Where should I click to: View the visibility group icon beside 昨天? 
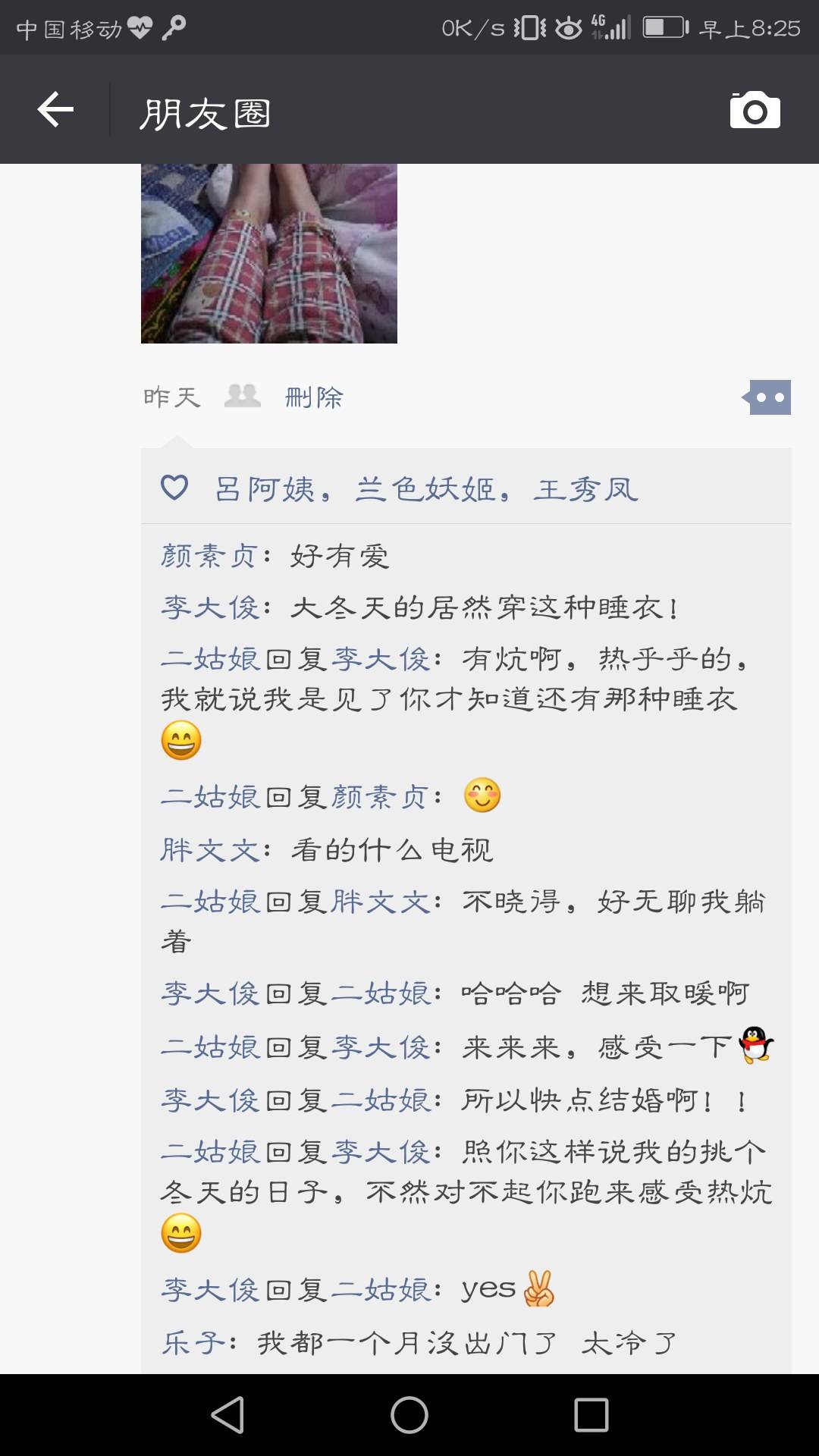(x=243, y=396)
